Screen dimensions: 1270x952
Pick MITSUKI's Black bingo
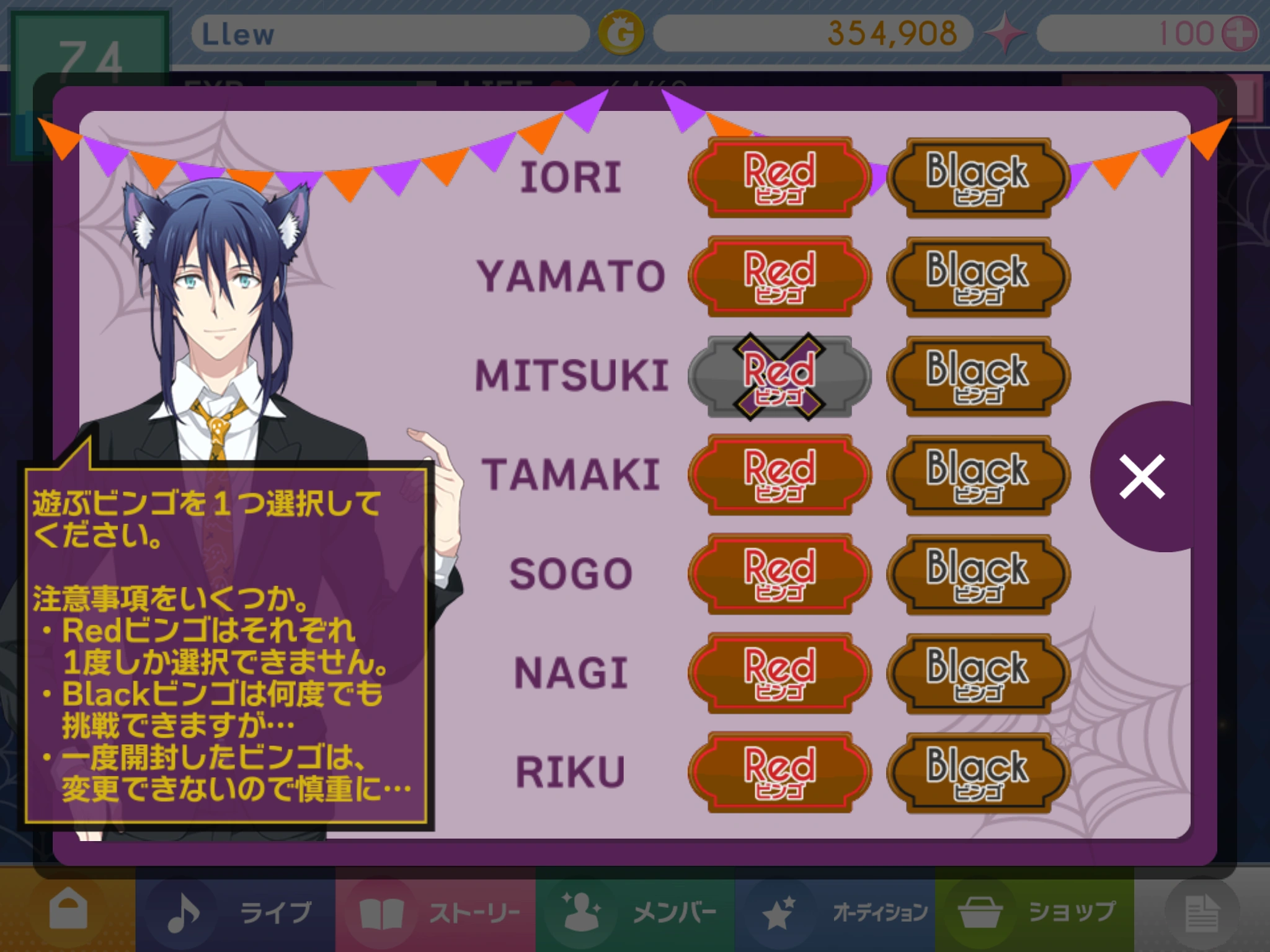point(978,376)
